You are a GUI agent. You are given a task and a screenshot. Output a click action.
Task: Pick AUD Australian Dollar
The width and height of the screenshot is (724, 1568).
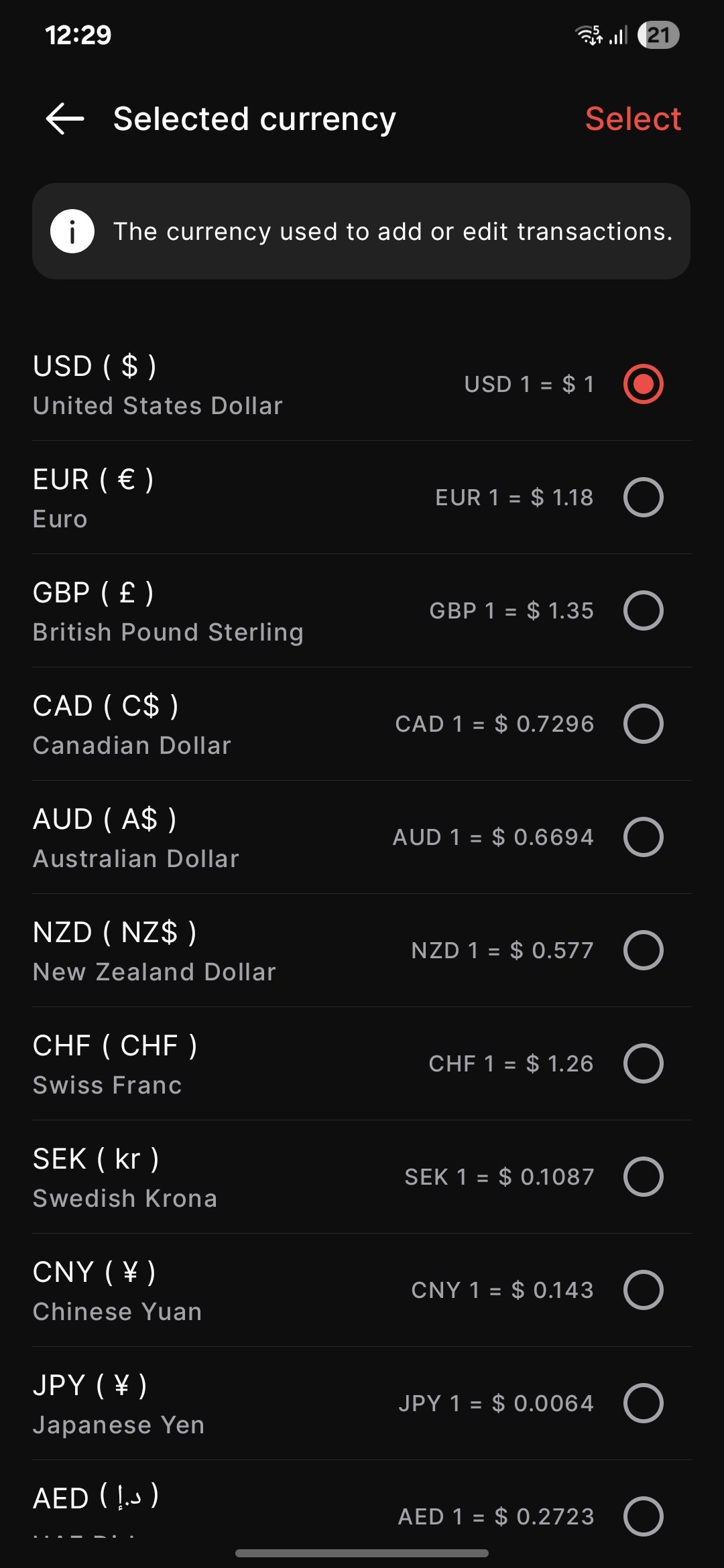(642, 837)
